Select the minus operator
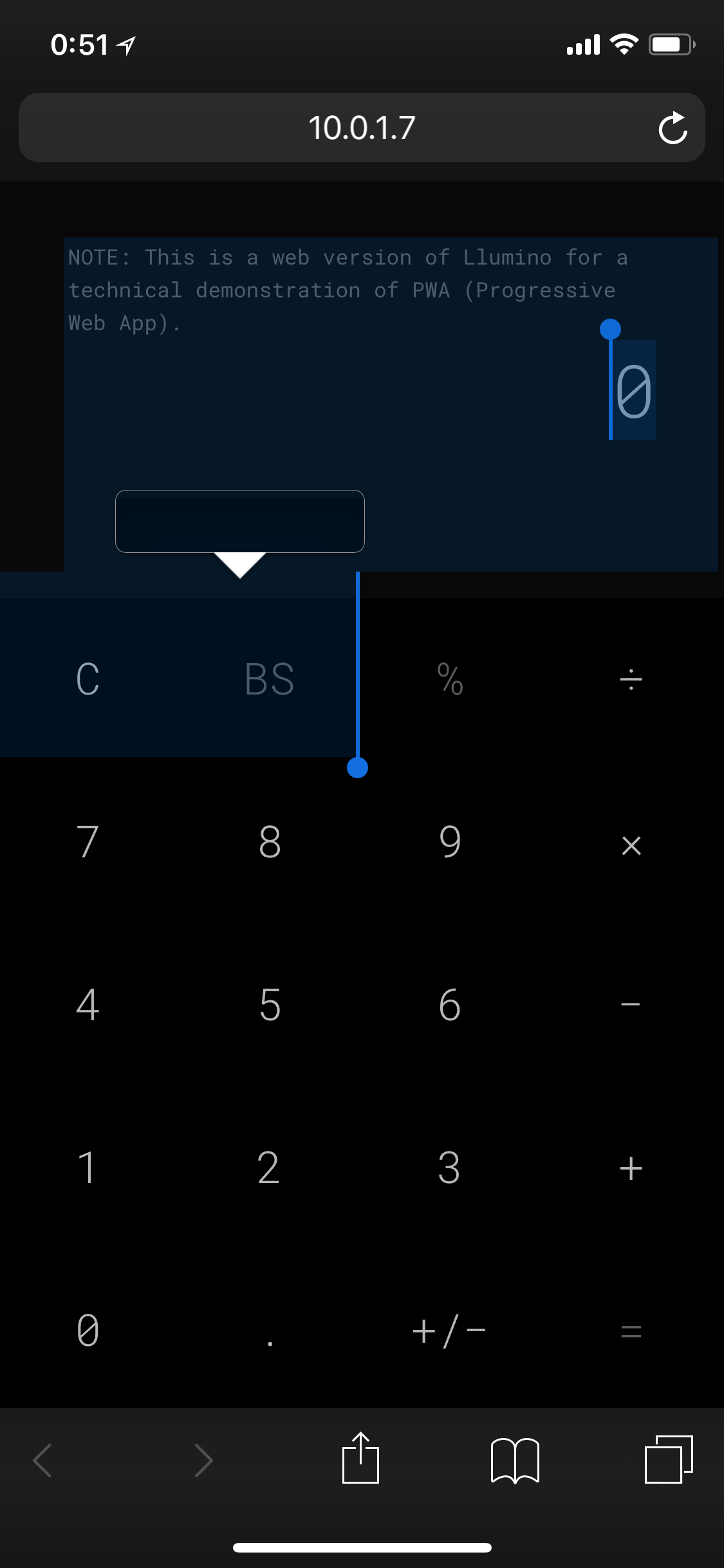This screenshot has height=1568, width=724. coord(631,1005)
